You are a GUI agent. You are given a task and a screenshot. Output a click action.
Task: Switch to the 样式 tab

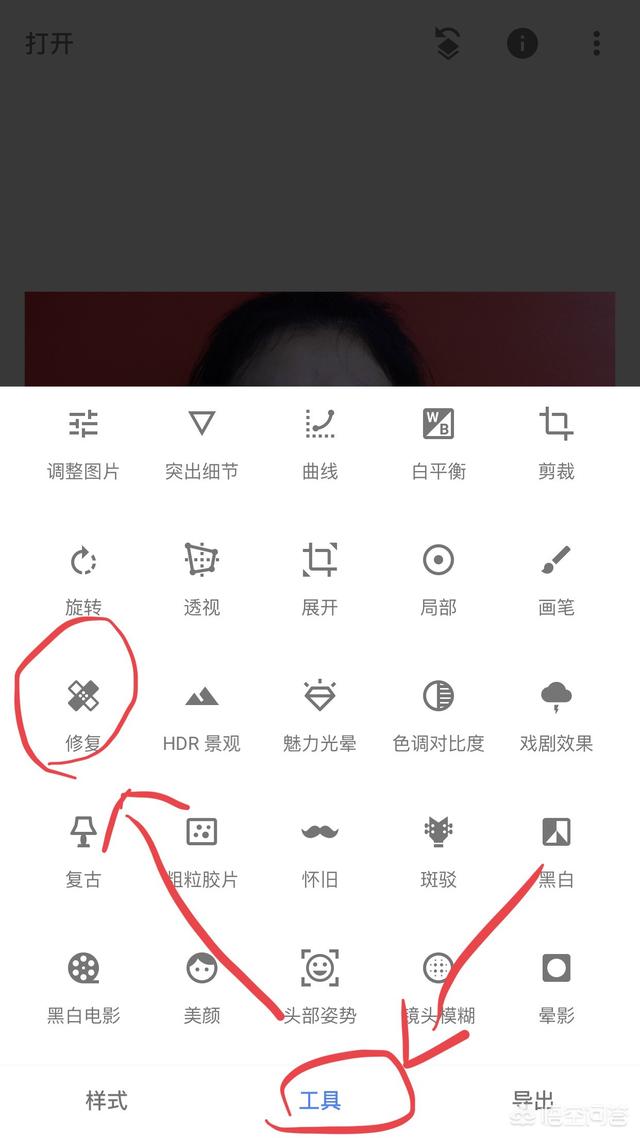click(x=106, y=1101)
